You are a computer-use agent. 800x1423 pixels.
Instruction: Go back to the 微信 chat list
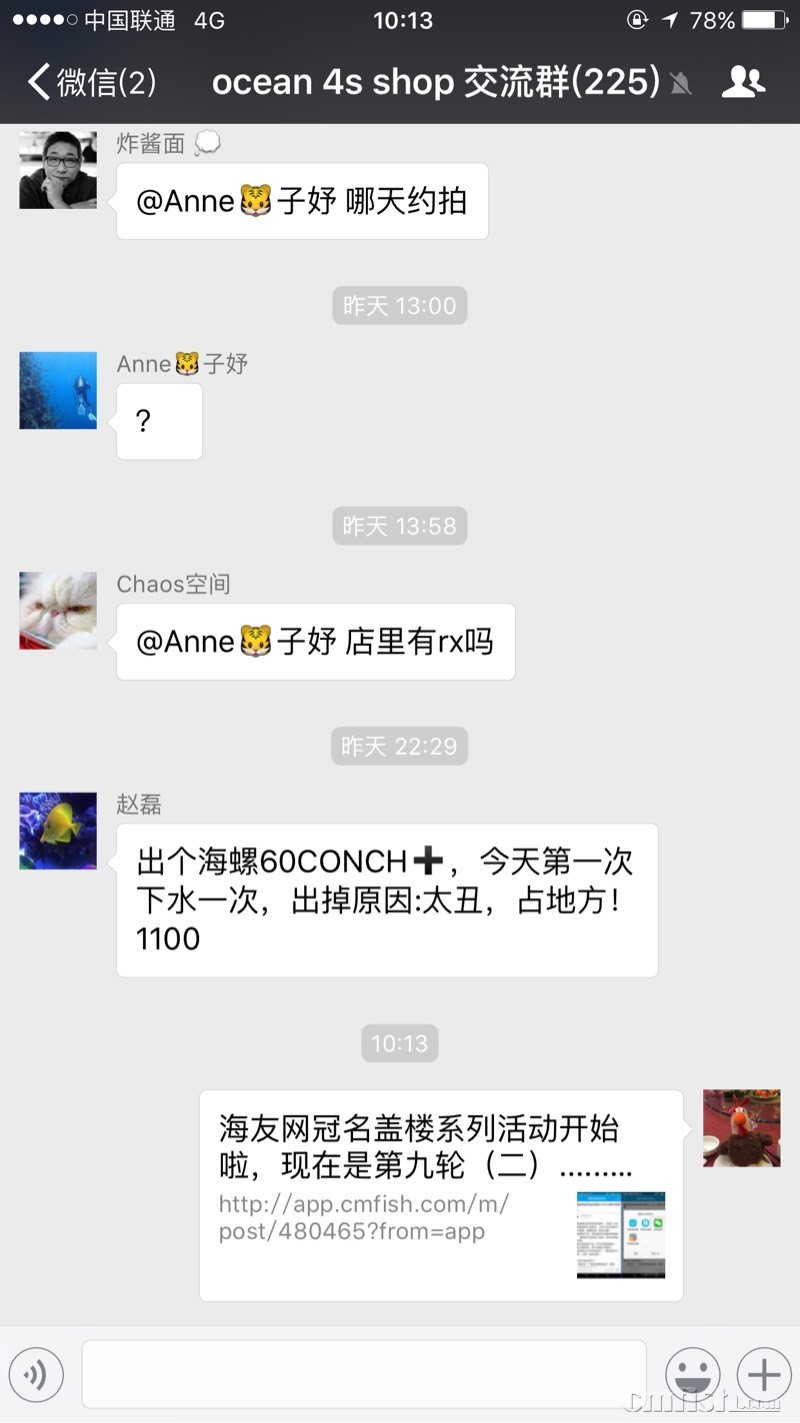(x=90, y=82)
